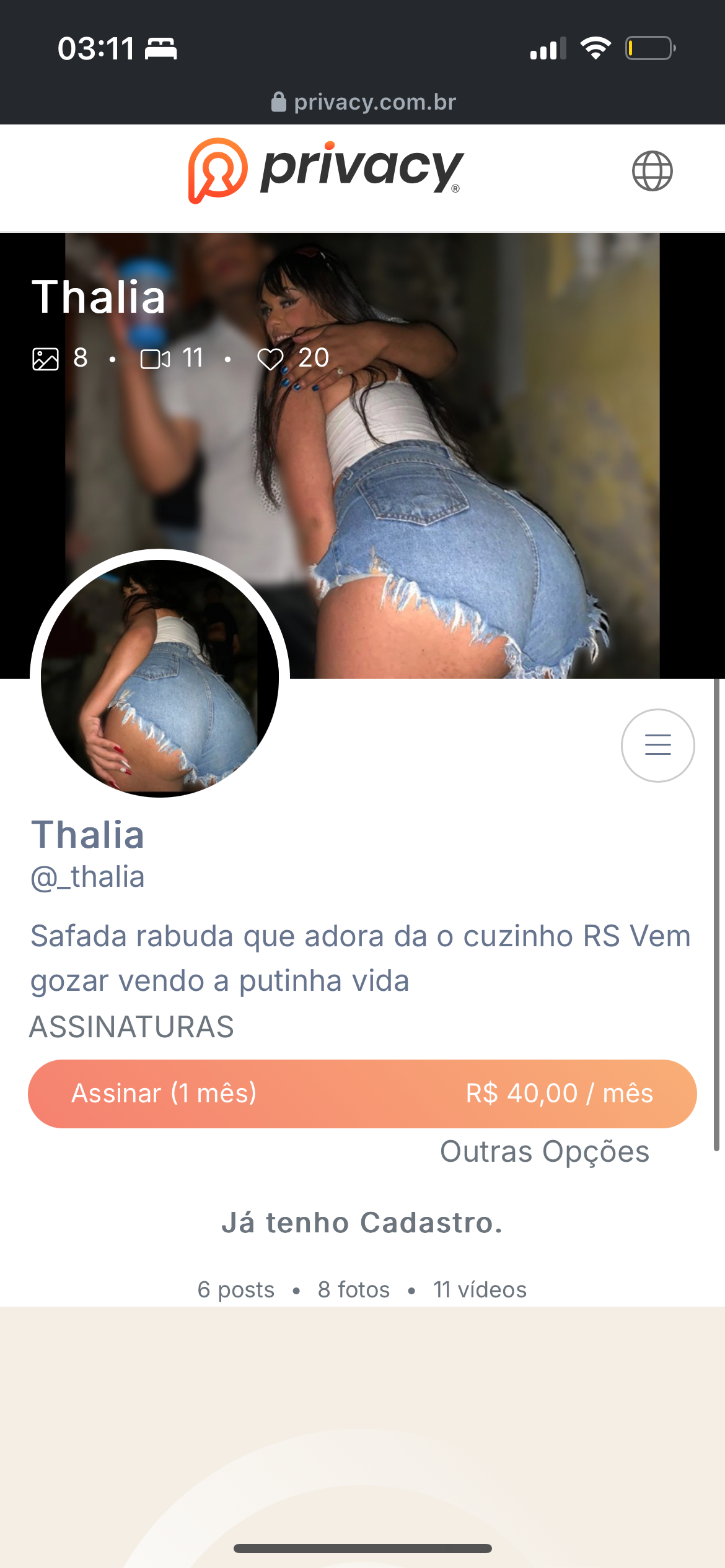Open the language globe icon
The height and width of the screenshot is (1568, 725).
tap(652, 171)
